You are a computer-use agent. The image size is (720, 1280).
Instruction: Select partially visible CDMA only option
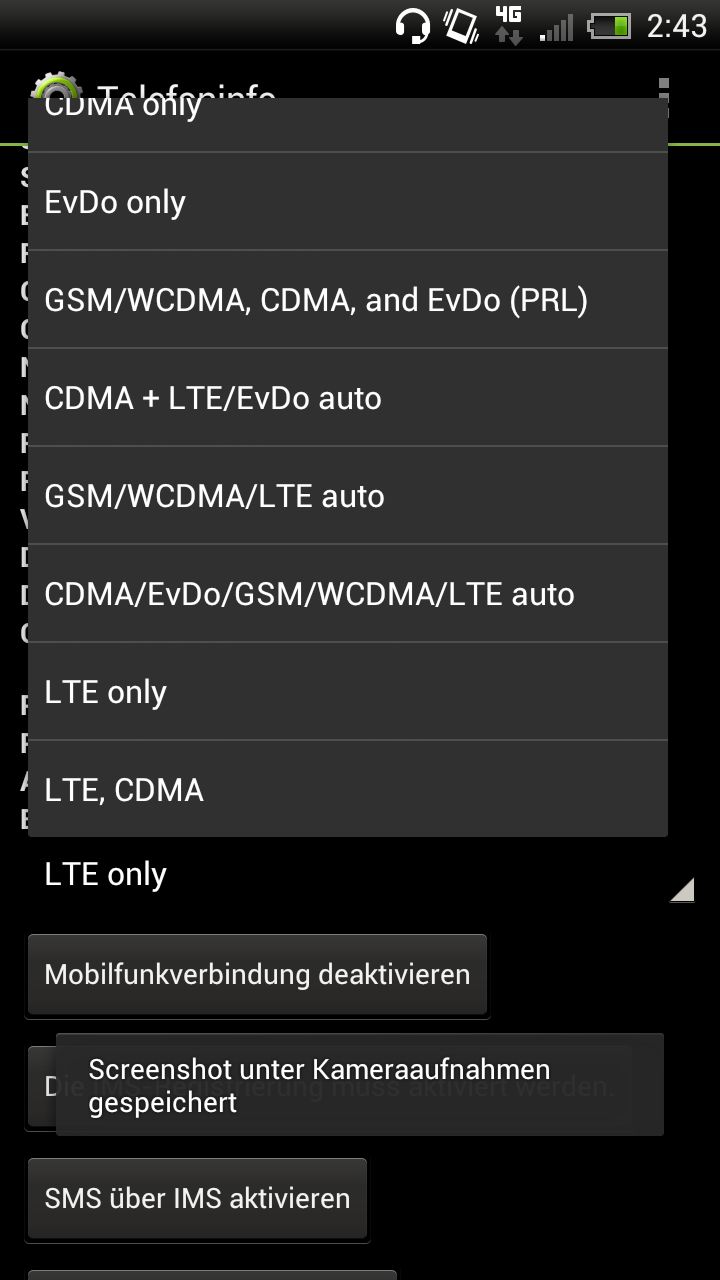pos(347,125)
